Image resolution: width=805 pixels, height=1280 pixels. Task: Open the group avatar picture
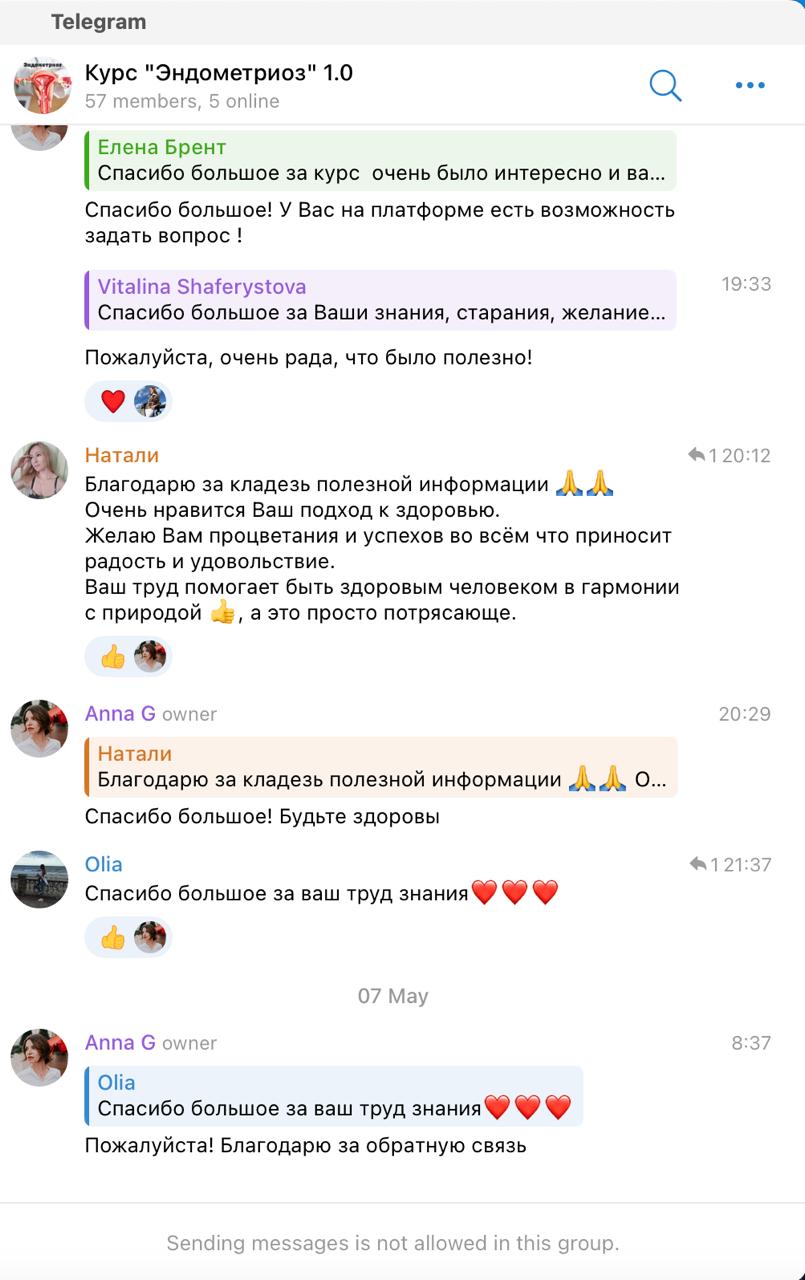pos(42,85)
